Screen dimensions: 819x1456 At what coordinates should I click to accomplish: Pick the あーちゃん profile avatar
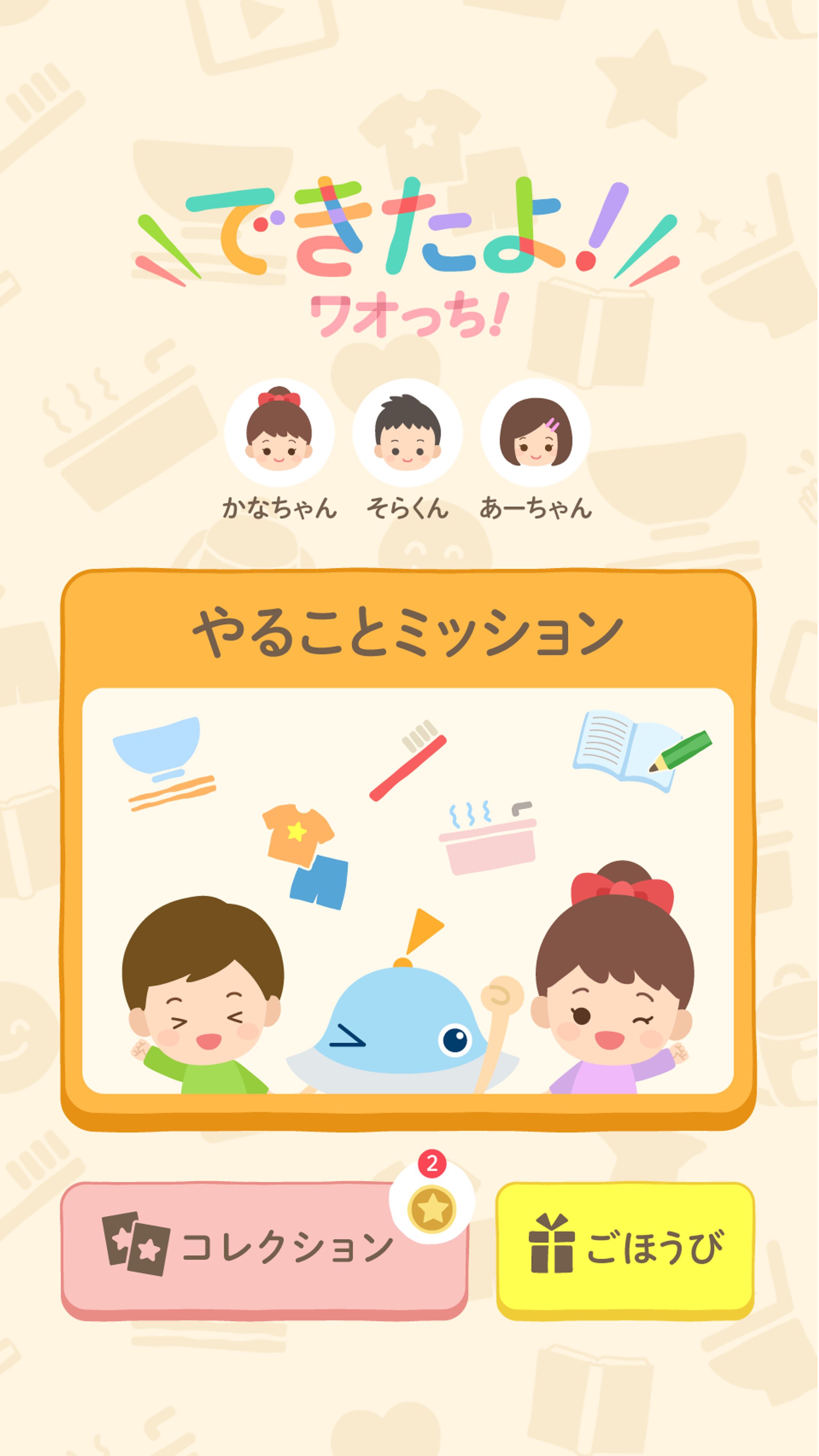(x=535, y=433)
